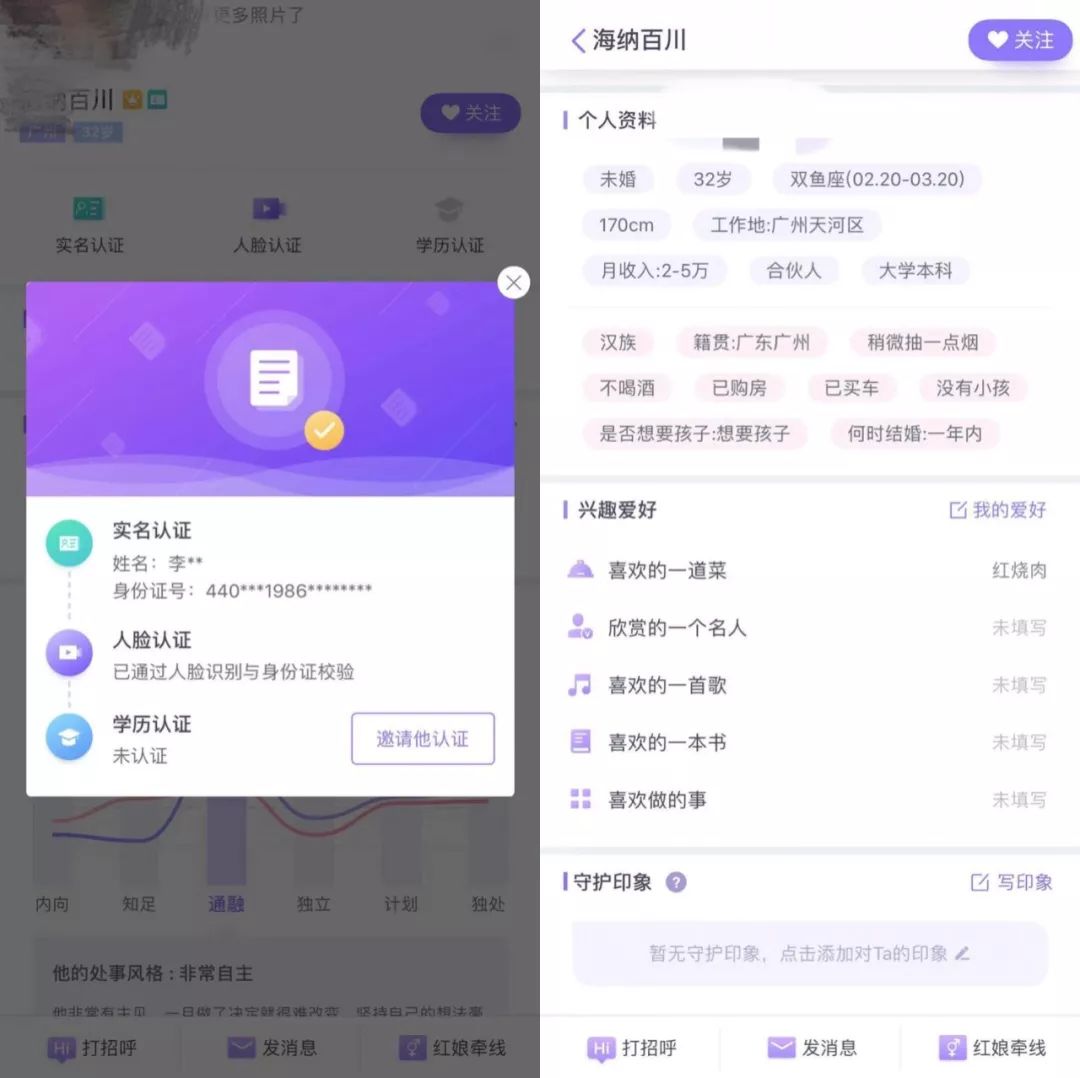Open the 喜欢的一首歌 row
The image size is (1080, 1078).
click(x=806, y=685)
